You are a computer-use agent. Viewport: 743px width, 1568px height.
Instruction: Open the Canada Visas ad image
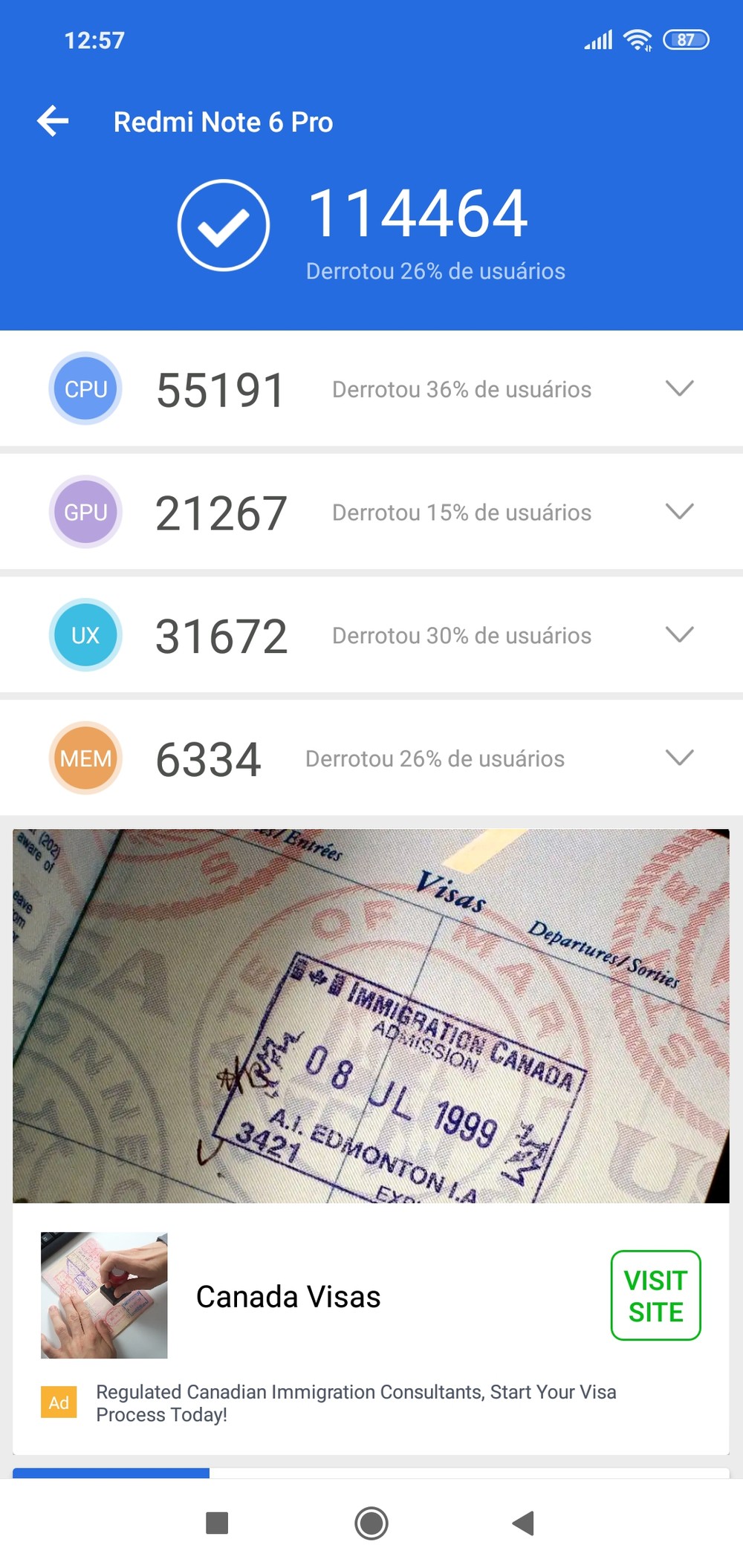pyautogui.click(x=371, y=1015)
